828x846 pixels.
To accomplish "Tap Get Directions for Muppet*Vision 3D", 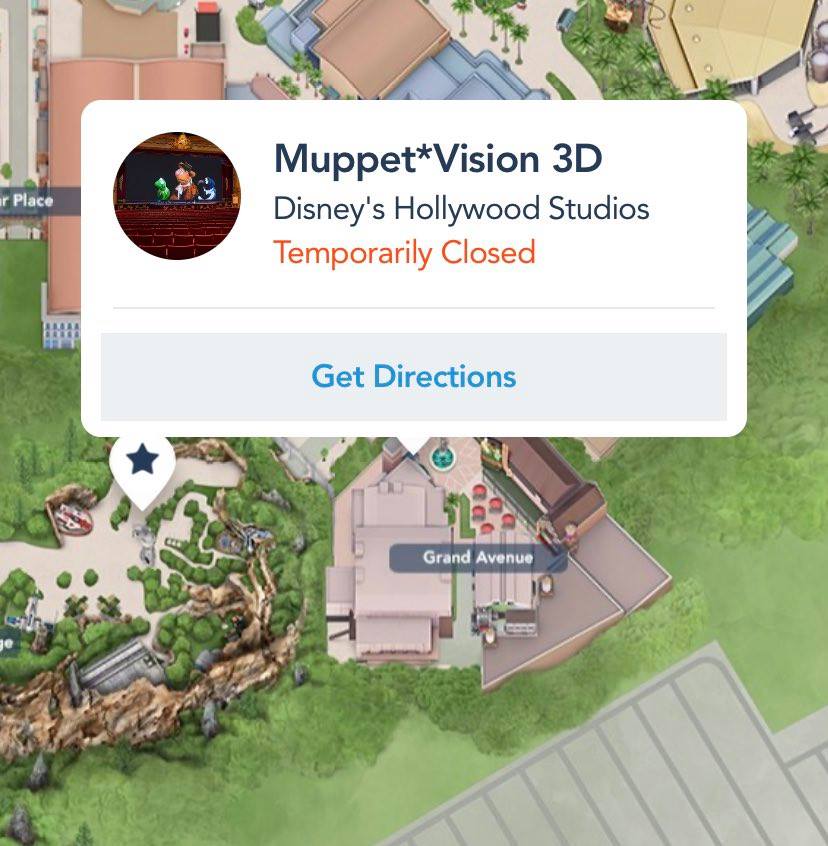I will pos(413,377).
